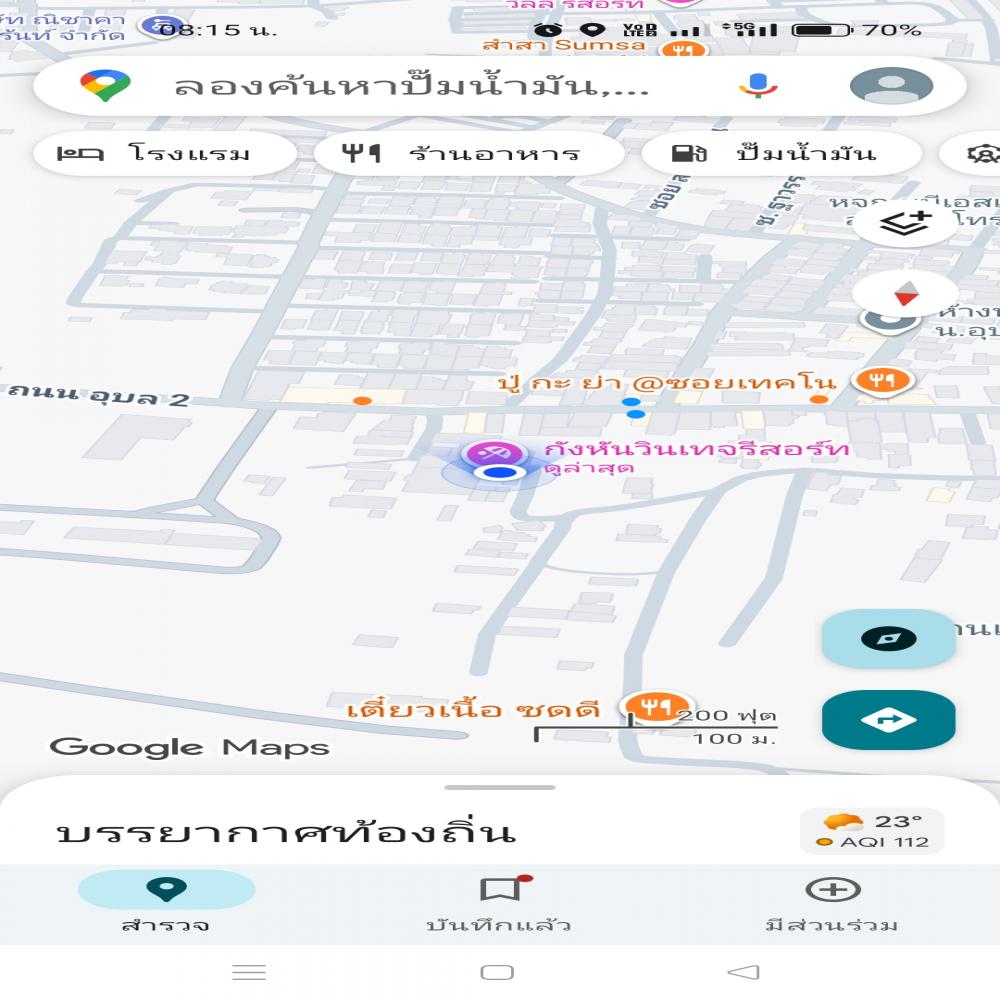This screenshot has width=1000, height=1000.
Task: Open the เตี๋ยวเนื้อ ซดดี restaurant marker
Action: 656,707
